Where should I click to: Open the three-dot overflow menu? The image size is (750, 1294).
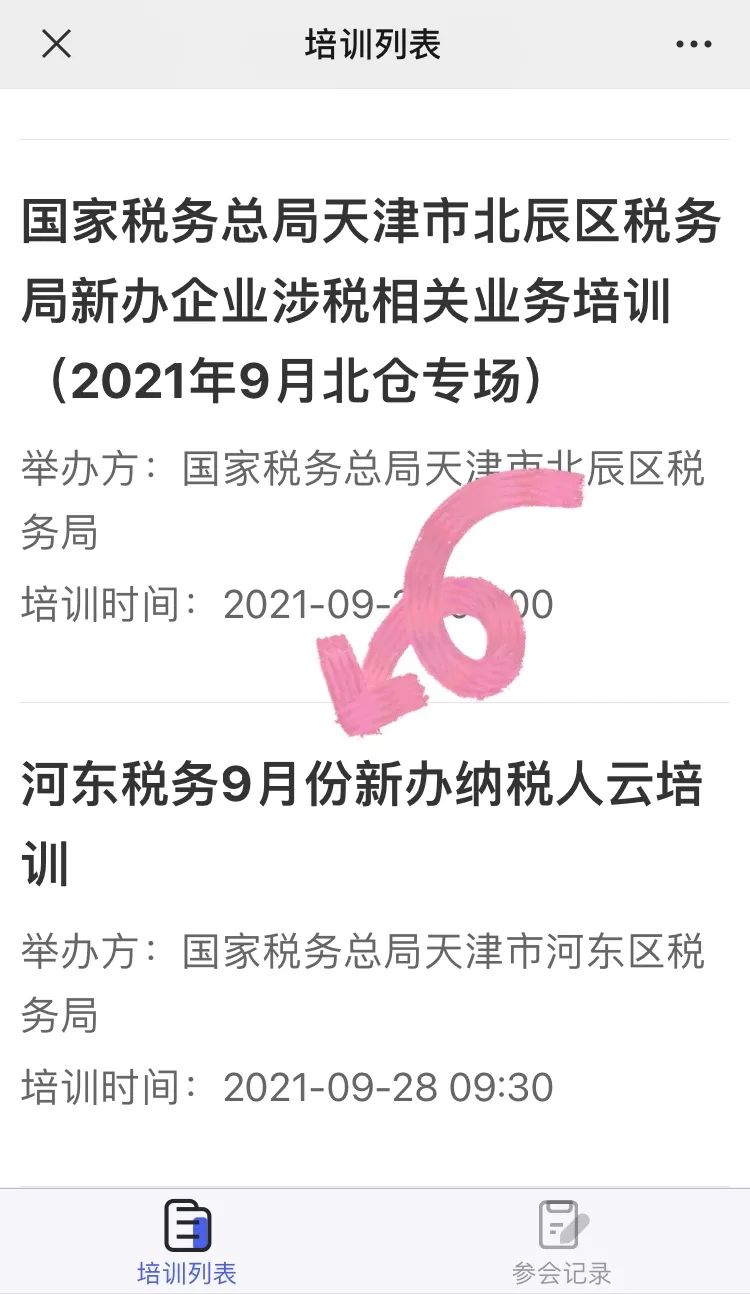[693, 44]
